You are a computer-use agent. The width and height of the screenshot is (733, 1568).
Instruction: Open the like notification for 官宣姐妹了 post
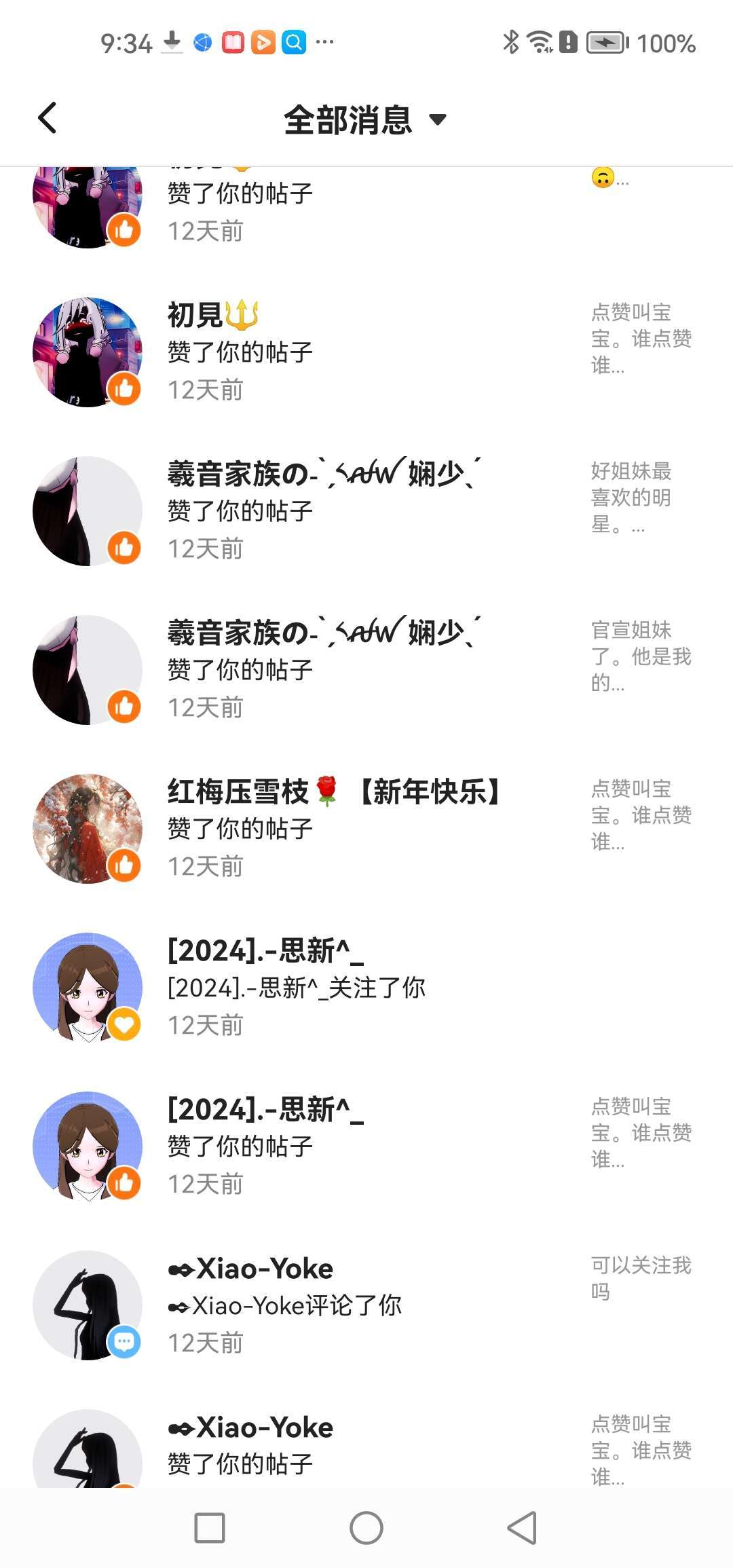pyautogui.click(x=366, y=669)
